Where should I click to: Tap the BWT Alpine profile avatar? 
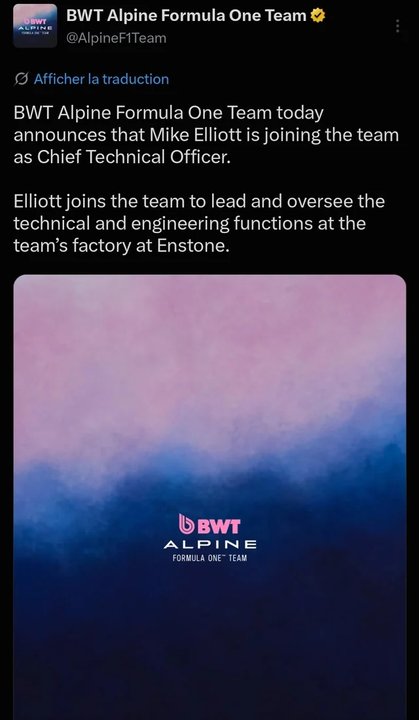click(35, 26)
